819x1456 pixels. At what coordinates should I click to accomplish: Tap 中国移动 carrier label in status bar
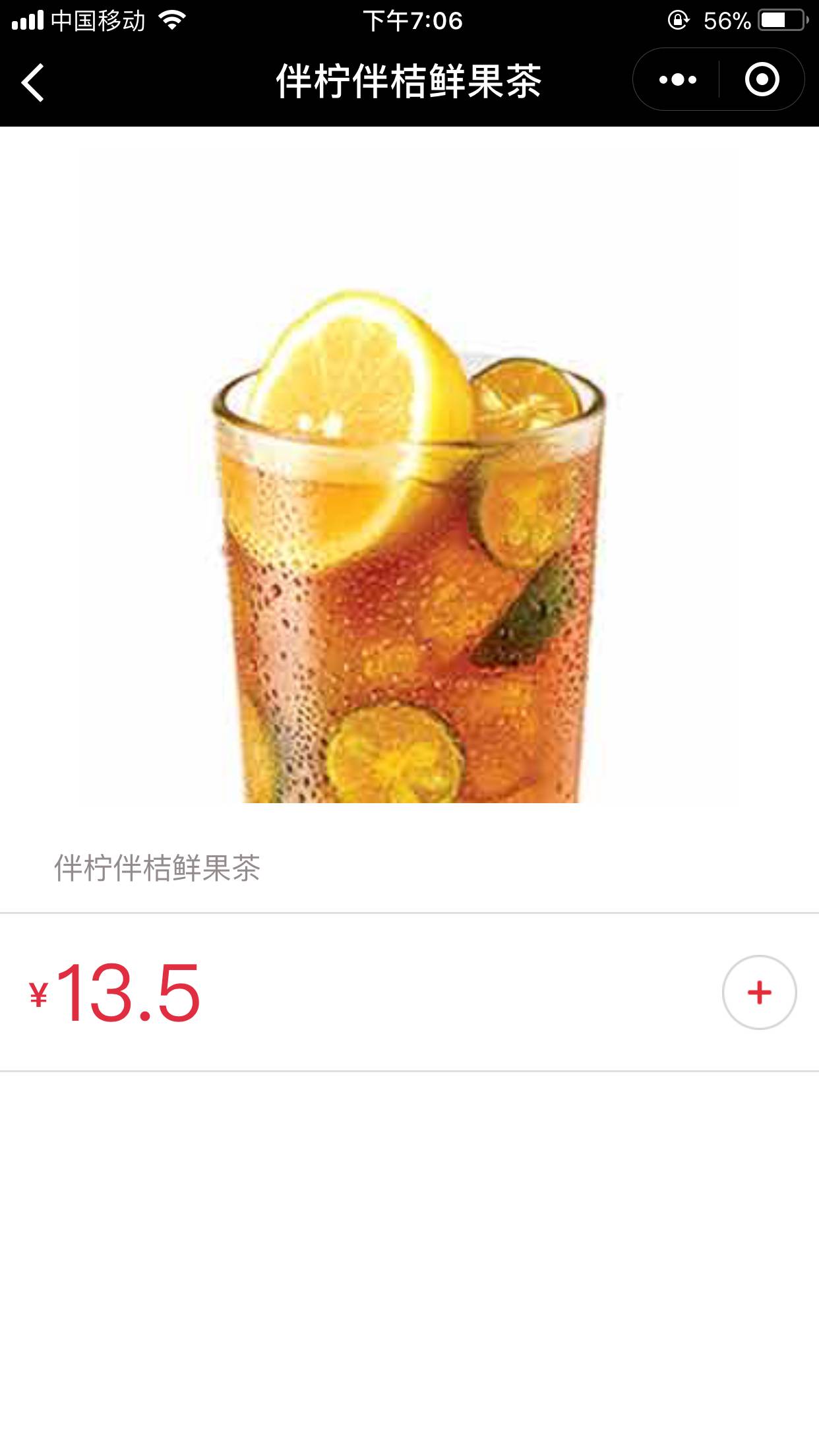click(96, 18)
